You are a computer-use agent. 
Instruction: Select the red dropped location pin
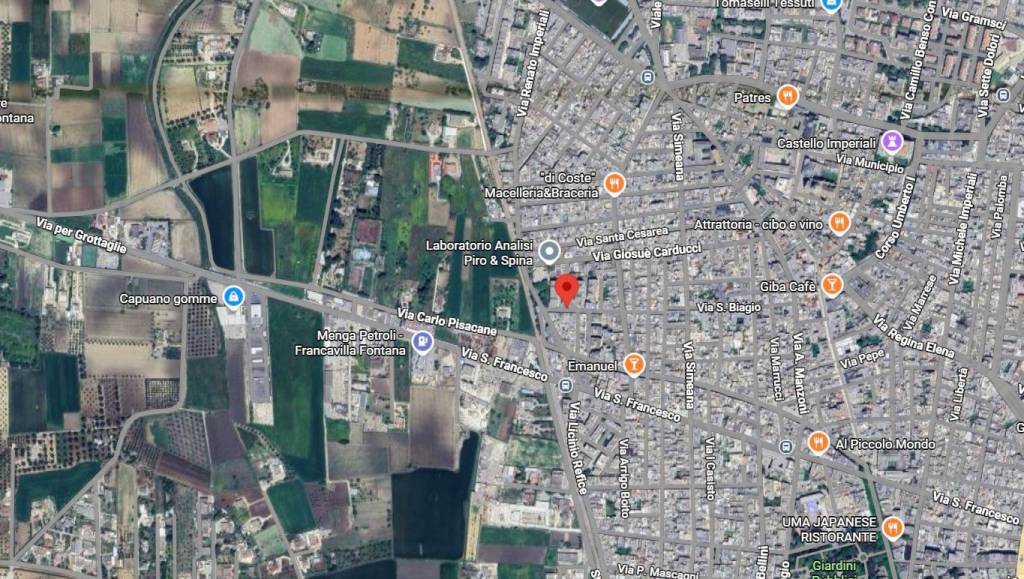pyautogui.click(x=566, y=289)
